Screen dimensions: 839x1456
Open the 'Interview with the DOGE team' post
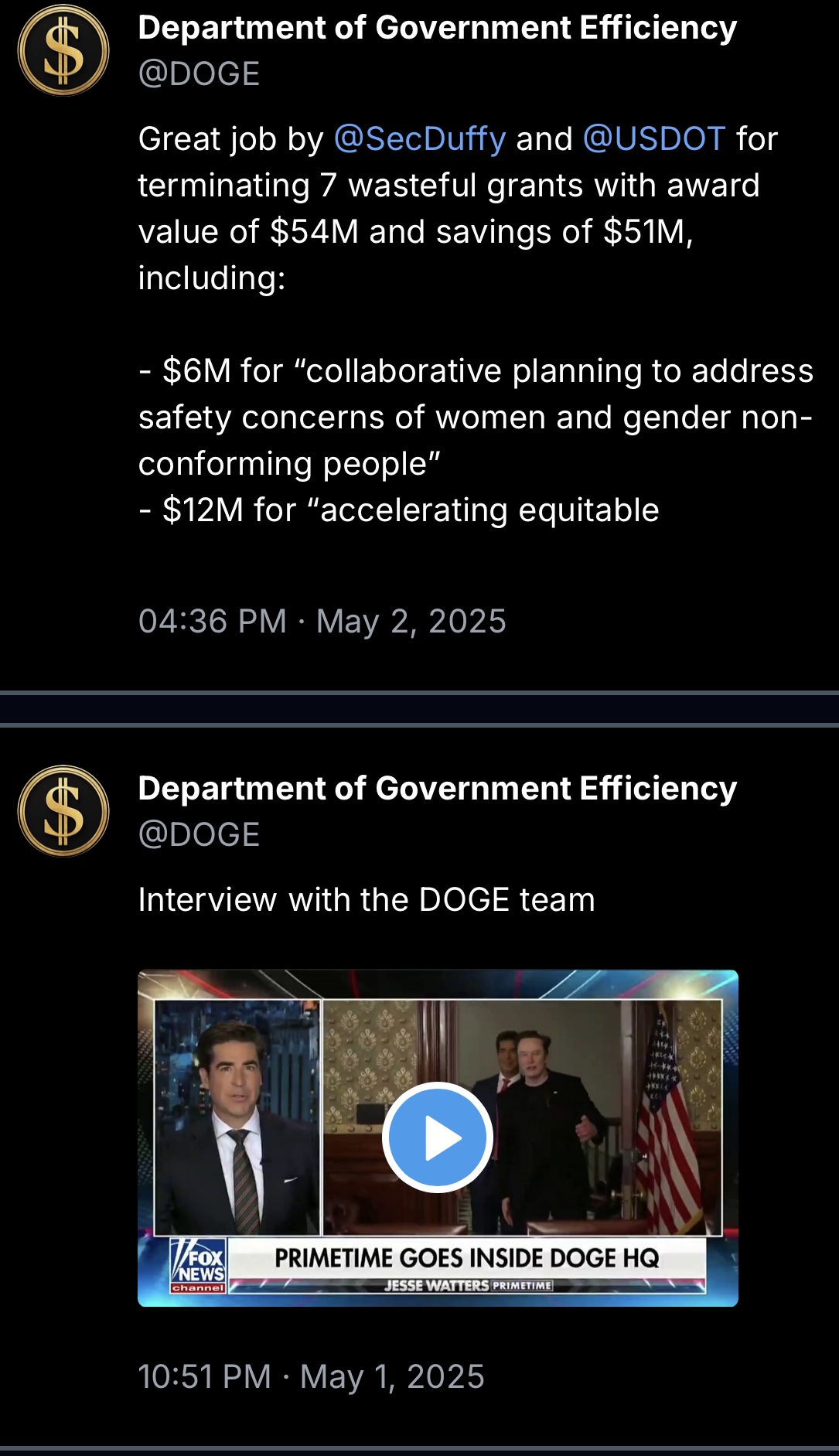367,900
